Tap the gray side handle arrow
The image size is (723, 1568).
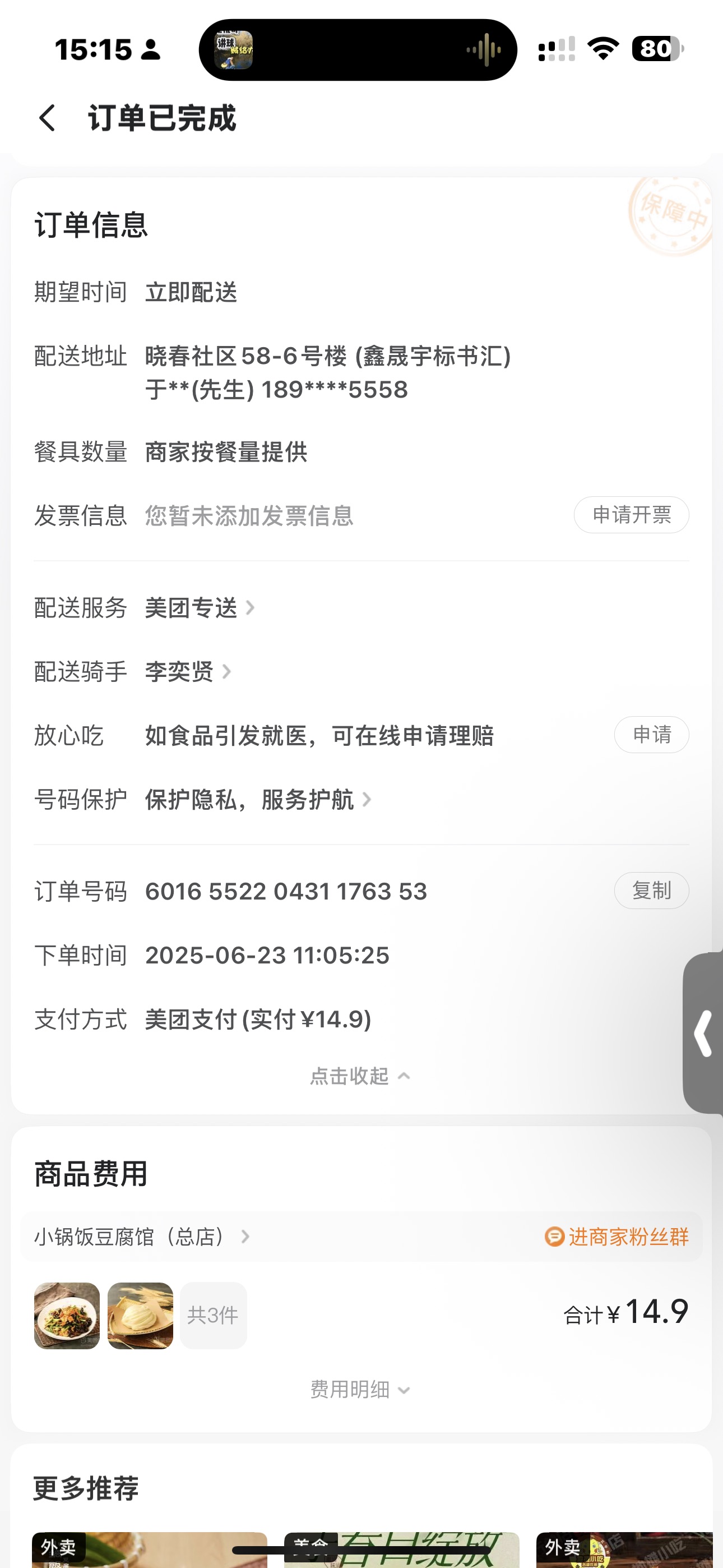point(703,1033)
